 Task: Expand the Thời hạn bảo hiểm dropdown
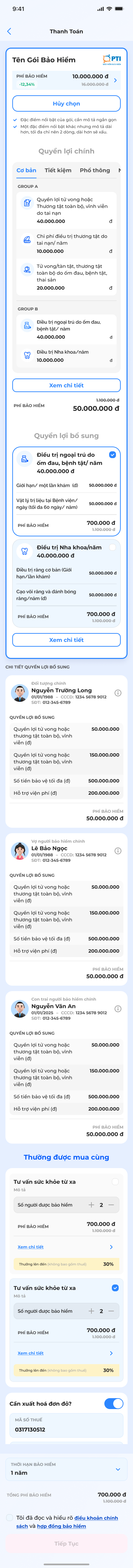(66, 1469)
